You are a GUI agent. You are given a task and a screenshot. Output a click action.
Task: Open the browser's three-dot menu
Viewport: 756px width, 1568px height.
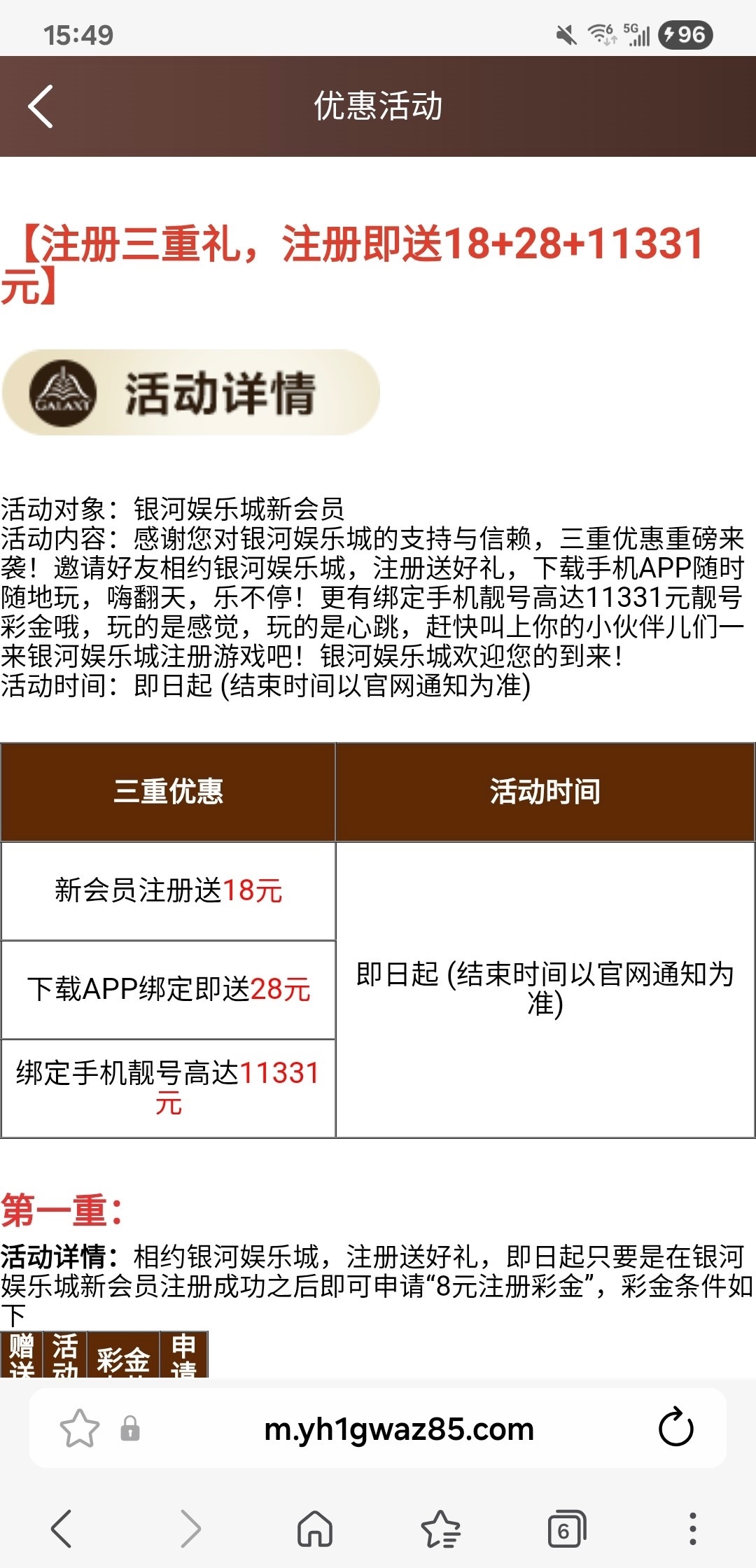coord(692,1529)
